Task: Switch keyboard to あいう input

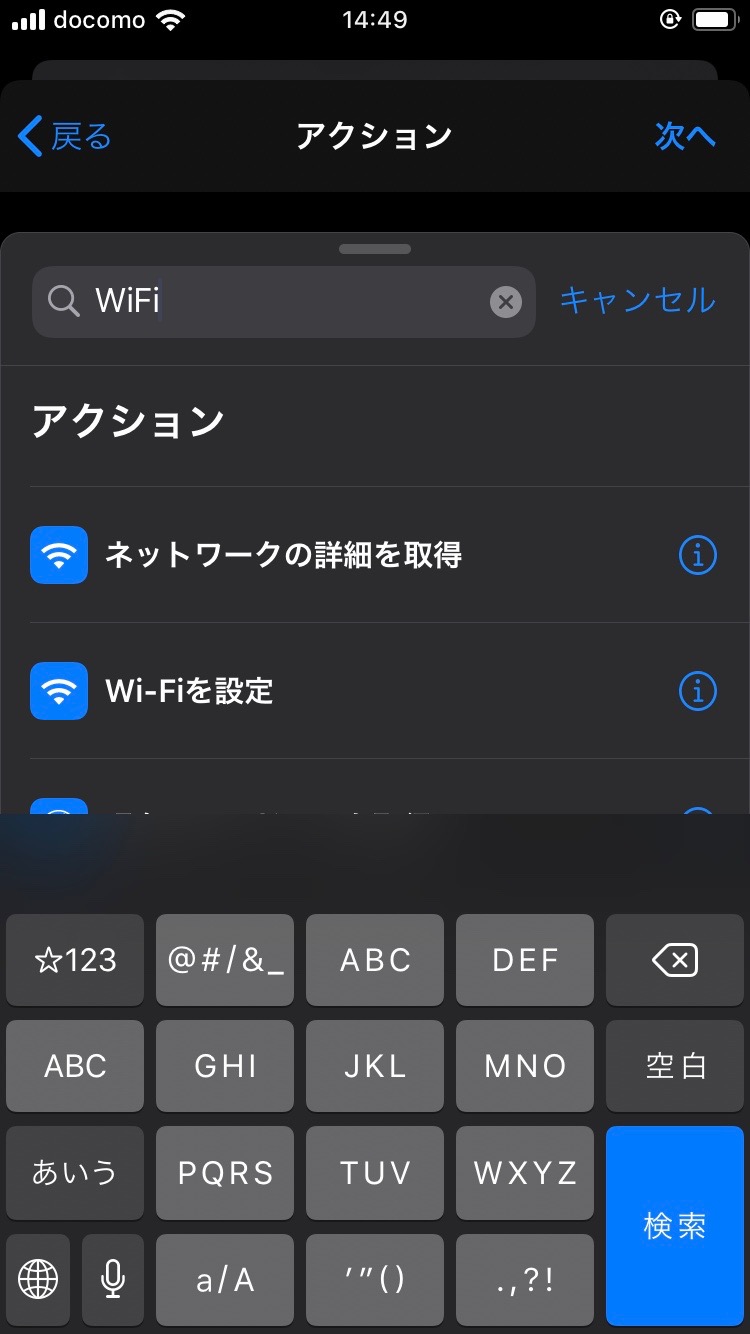Action: tap(75, 1172)
